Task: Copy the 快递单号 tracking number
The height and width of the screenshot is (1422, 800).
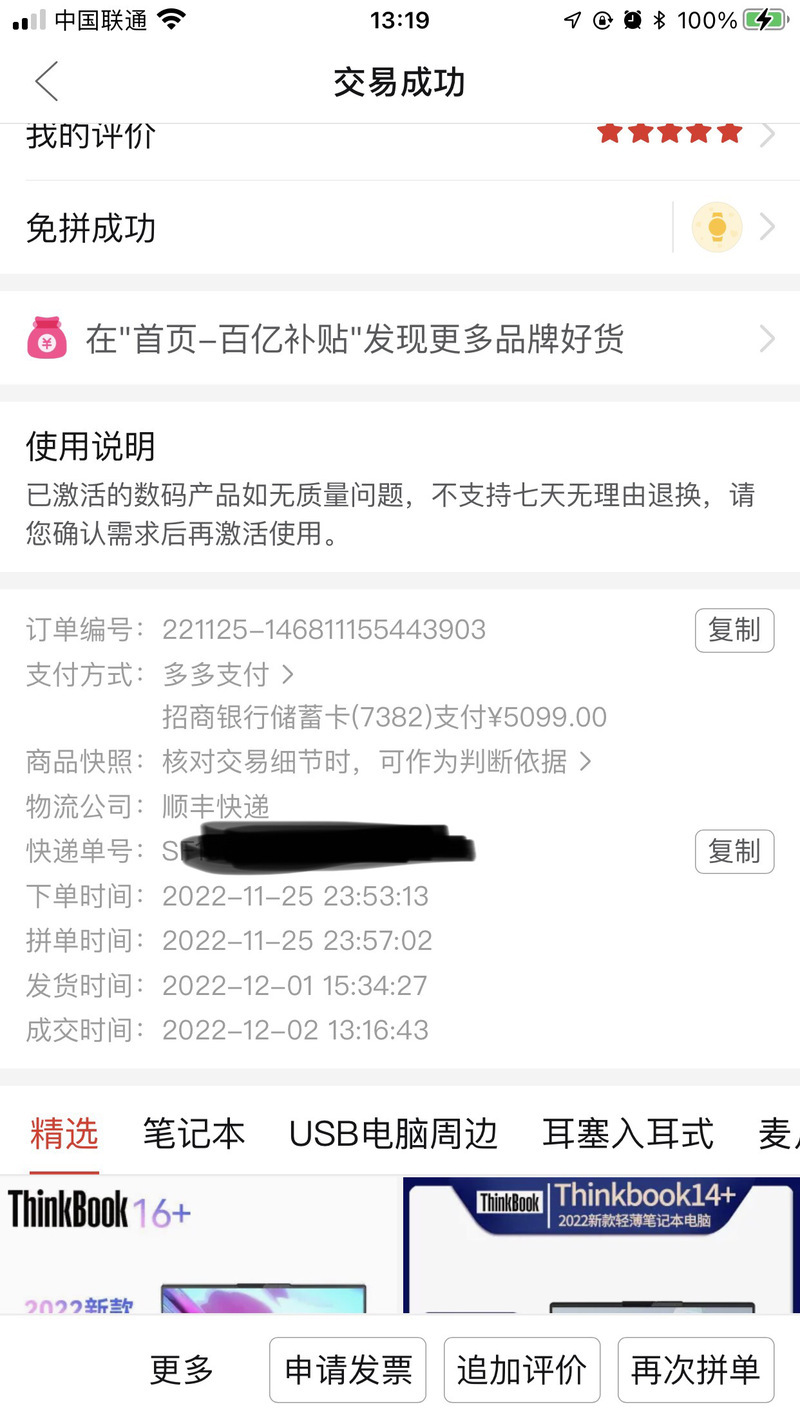Action: pos(734,851)
